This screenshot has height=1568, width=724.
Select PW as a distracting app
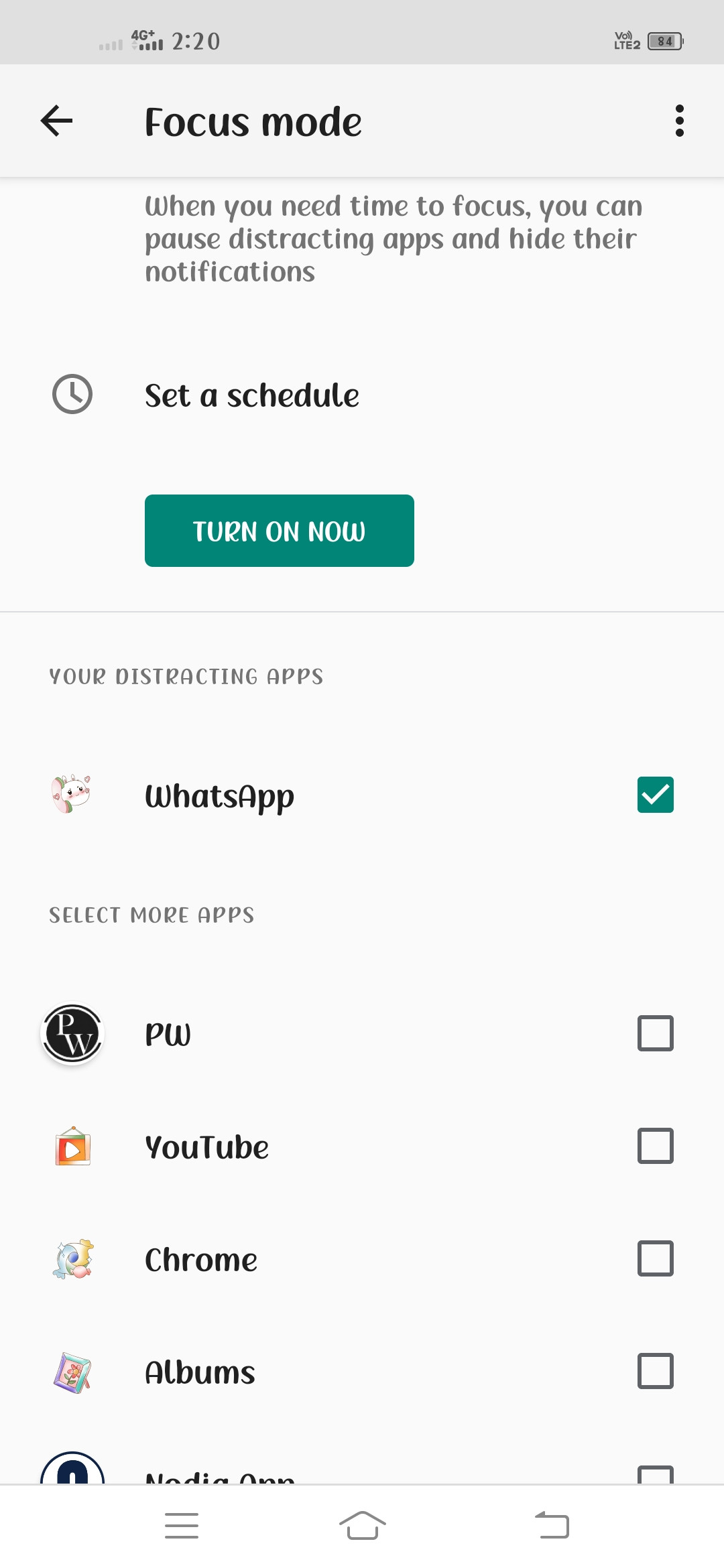655,1033
